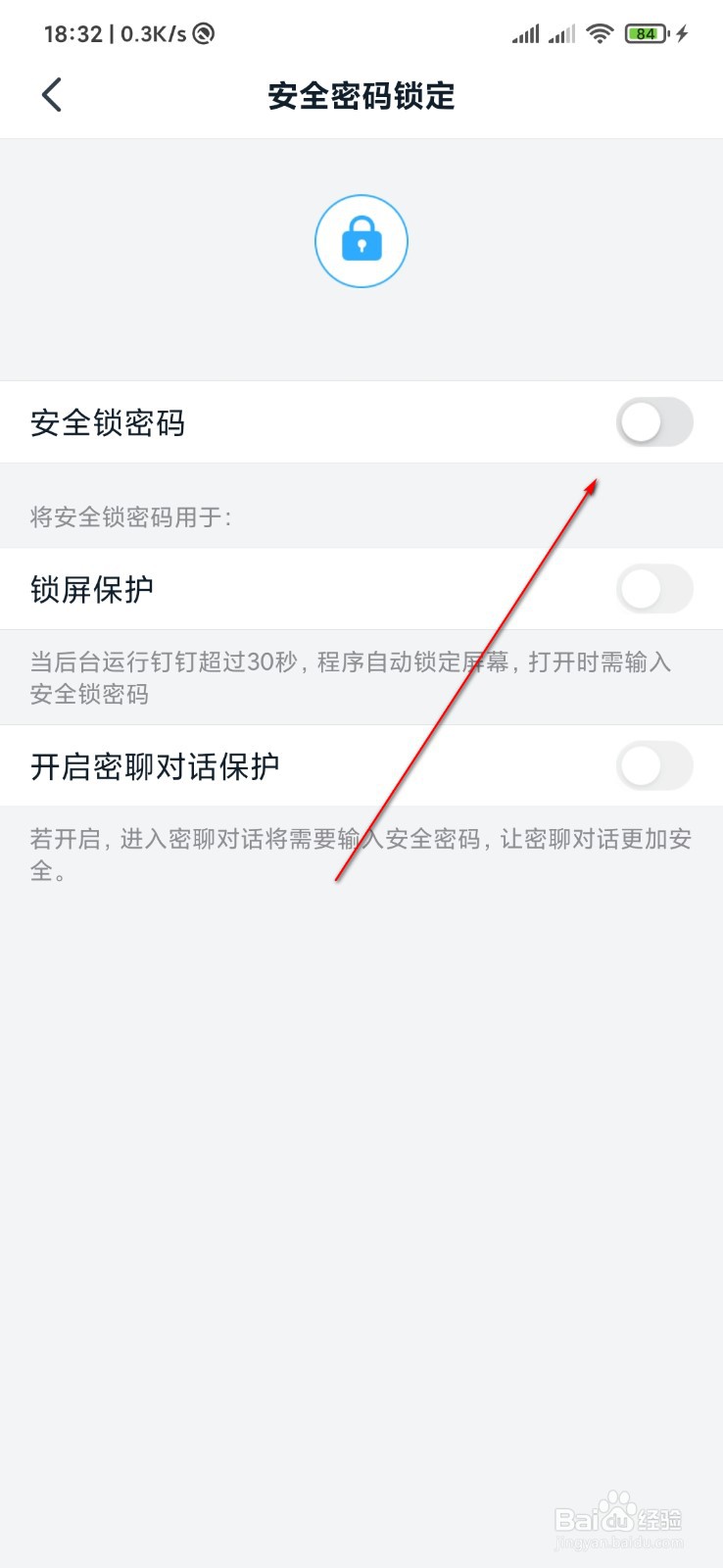Image resolution: width=723 pixels, height=1568 pixels.
Task: Enable the 安全锁密码 switch
Action: (x=653, y=422)
